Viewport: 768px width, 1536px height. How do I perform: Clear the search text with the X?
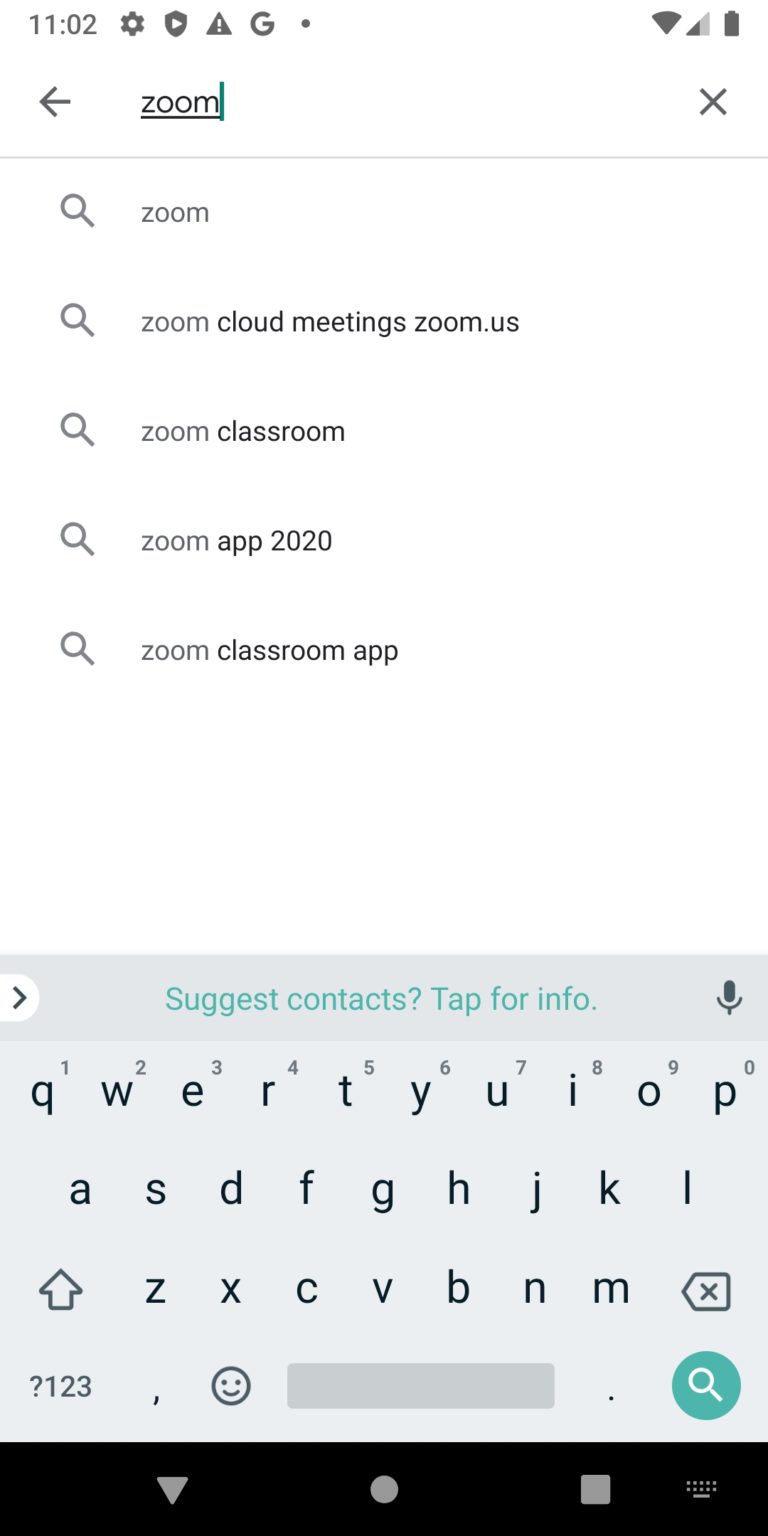[x=712, y=101]
